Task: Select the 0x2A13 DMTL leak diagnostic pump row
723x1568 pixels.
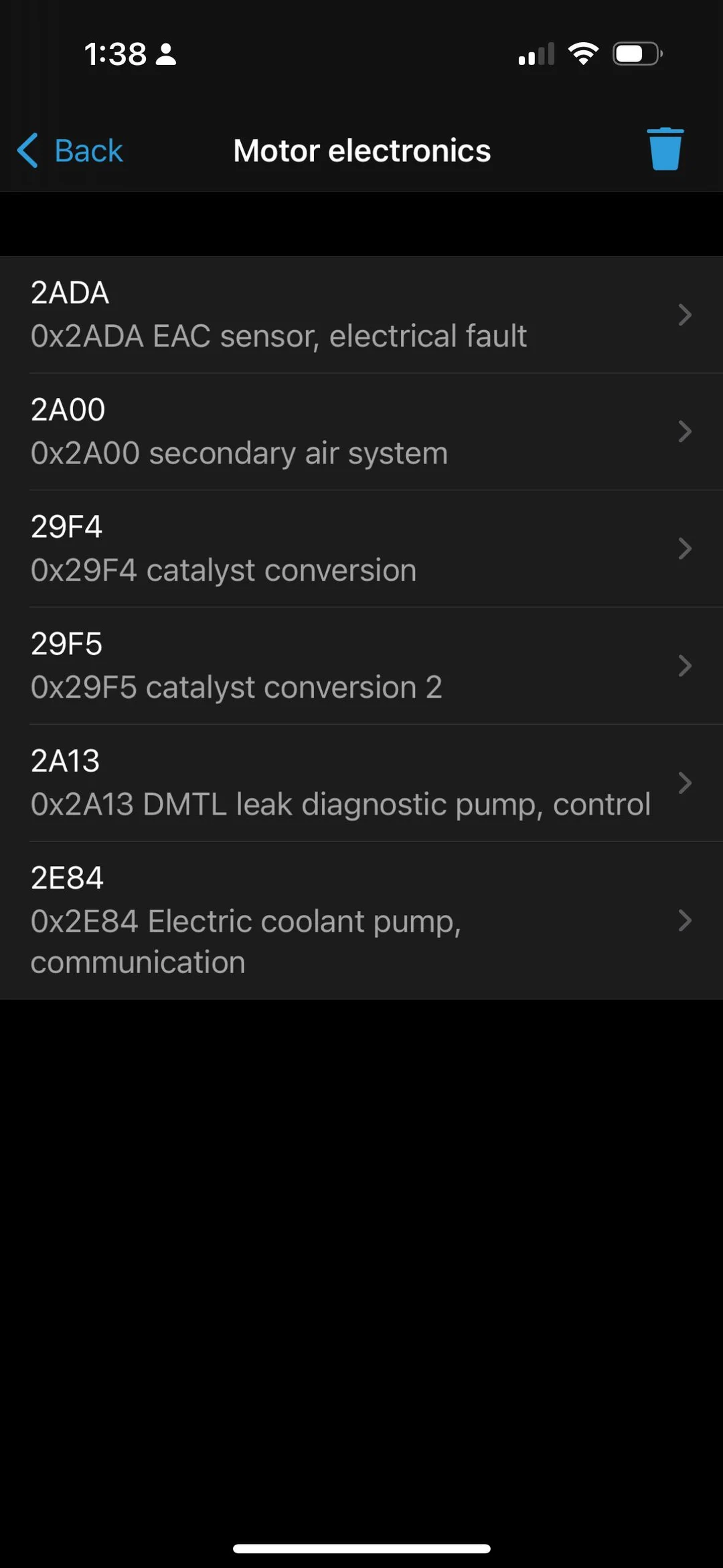Action: click(x=341, y=803)
